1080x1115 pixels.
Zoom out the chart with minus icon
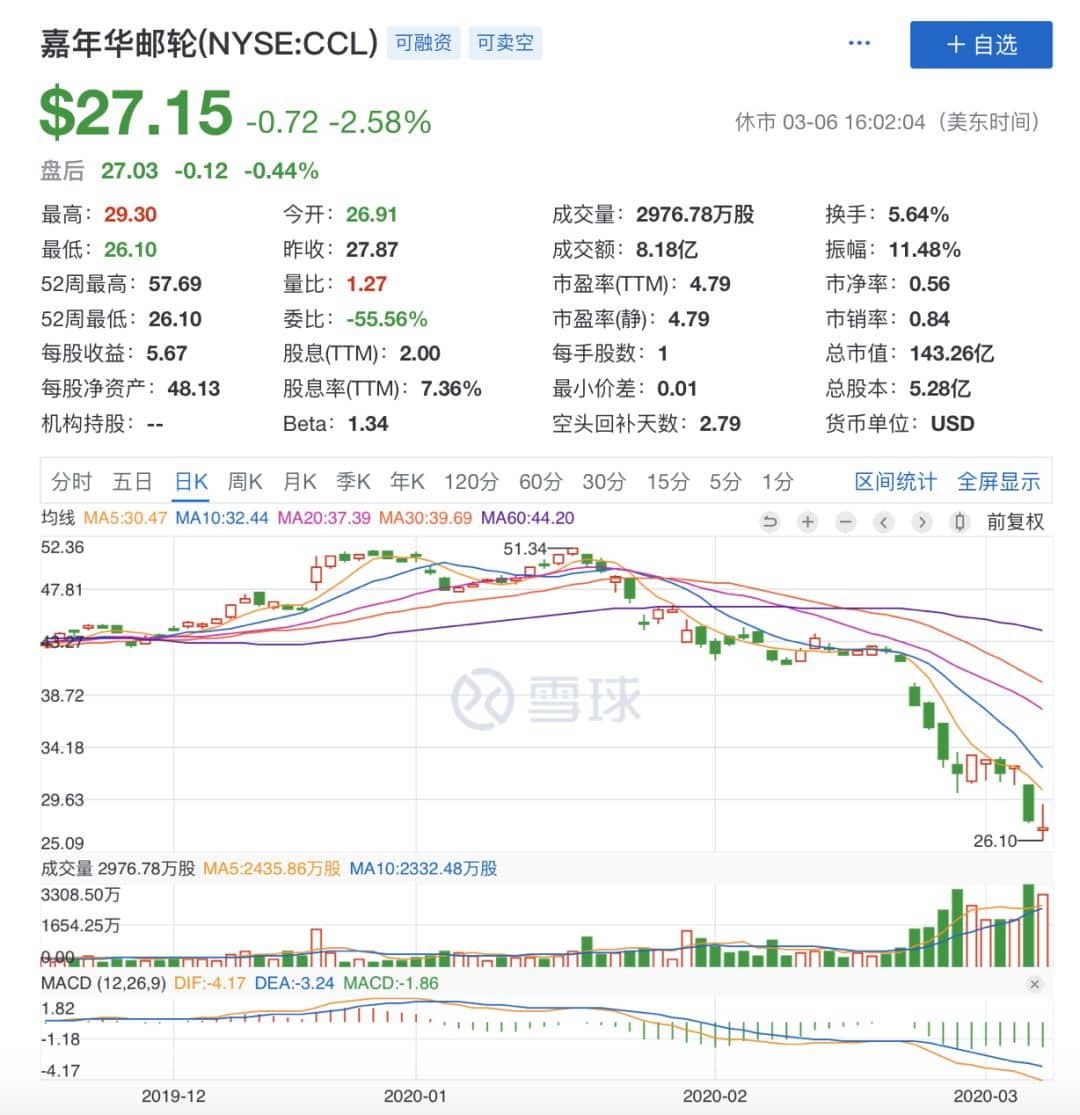846,522
